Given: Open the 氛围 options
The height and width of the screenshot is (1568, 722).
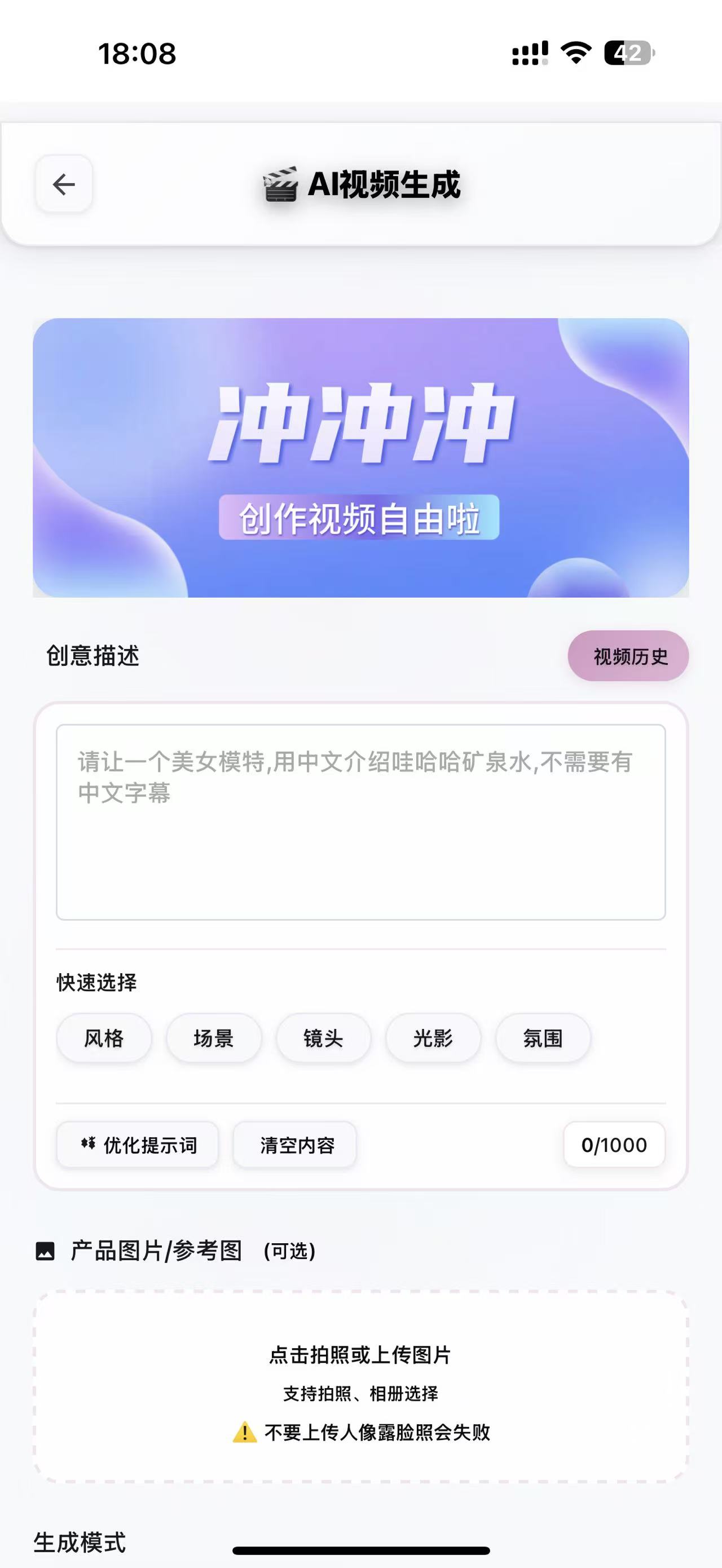Looking at the screenshot, I should [543, 1039].
